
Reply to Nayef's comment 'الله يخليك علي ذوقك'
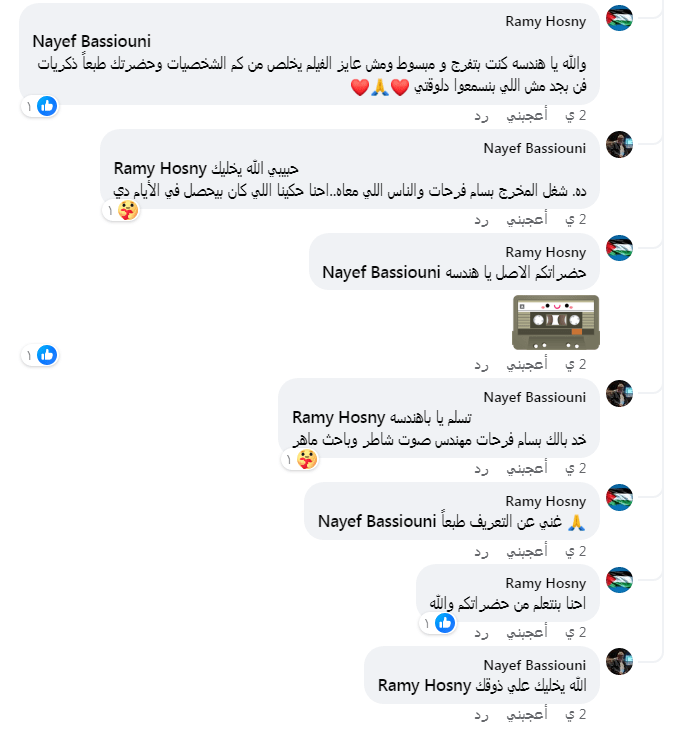pyautogui.click(x=483, y=714)
